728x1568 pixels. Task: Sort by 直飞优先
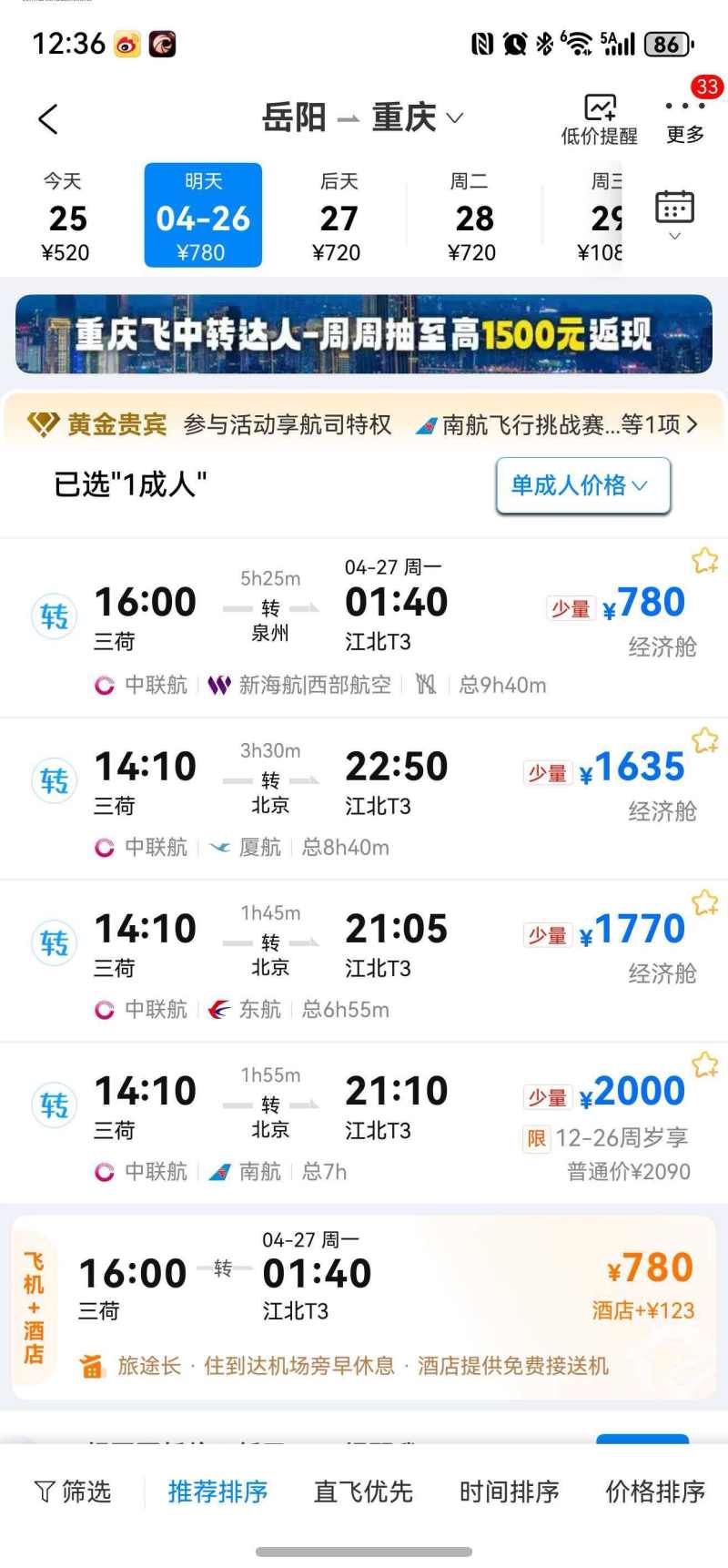pyautogui.click(x=363, y=1492)
